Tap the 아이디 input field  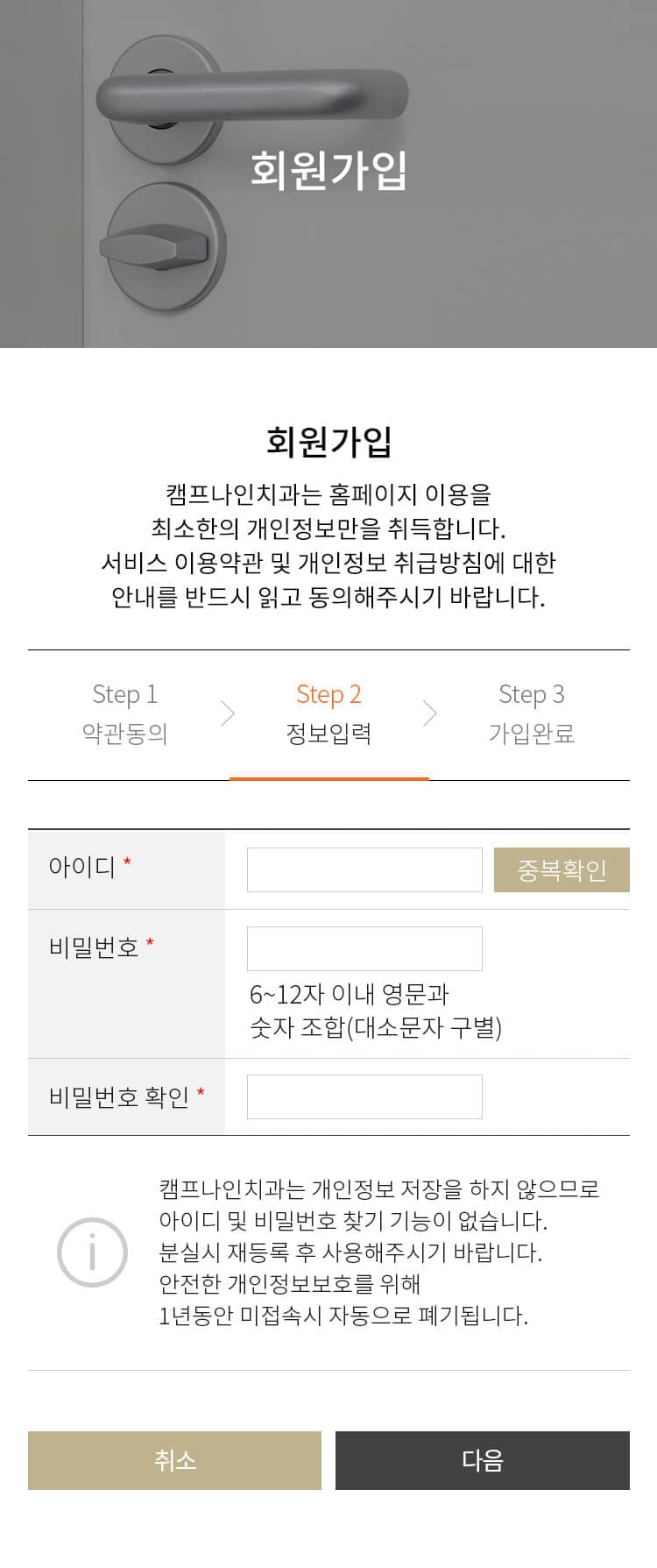(x=364, y=869)
